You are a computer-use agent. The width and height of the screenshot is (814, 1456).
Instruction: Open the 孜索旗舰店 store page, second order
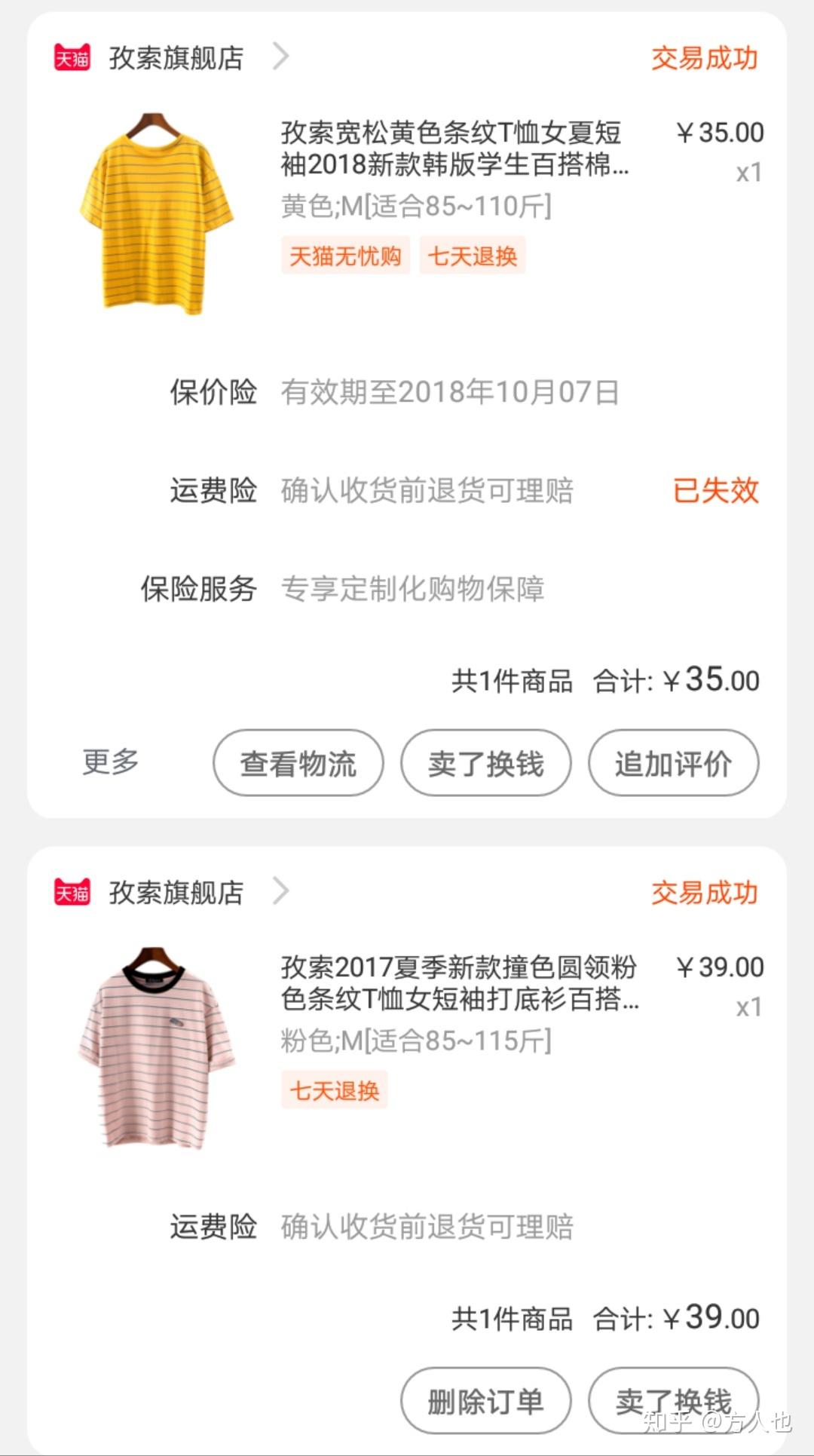[174, 892]
